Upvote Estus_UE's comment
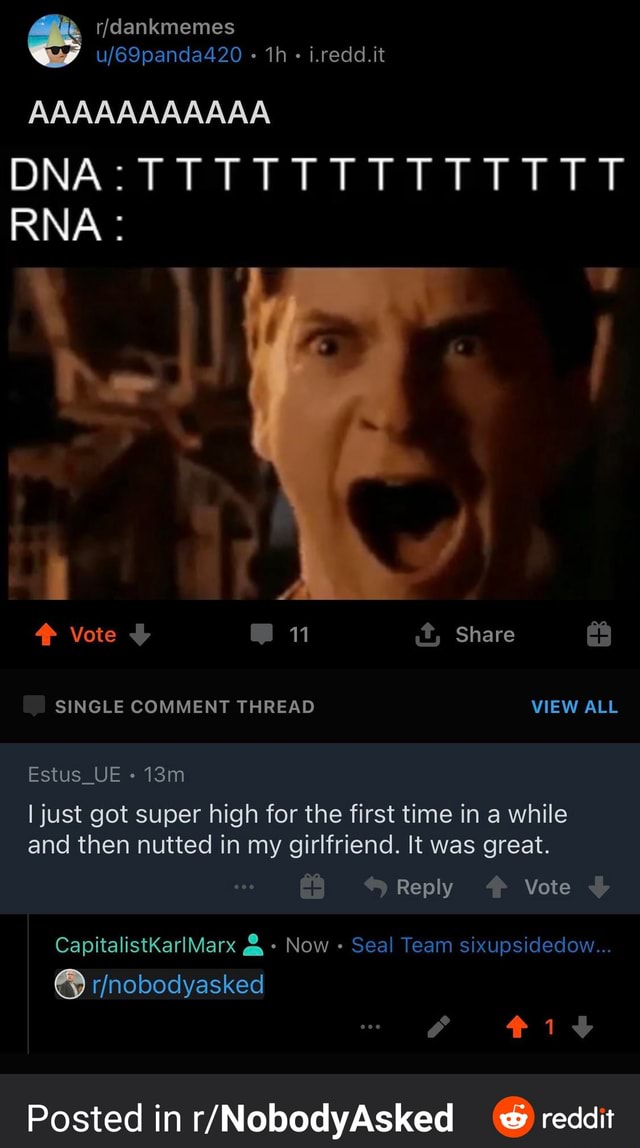This screenshot has height=1148, width=640. [496, 887]
